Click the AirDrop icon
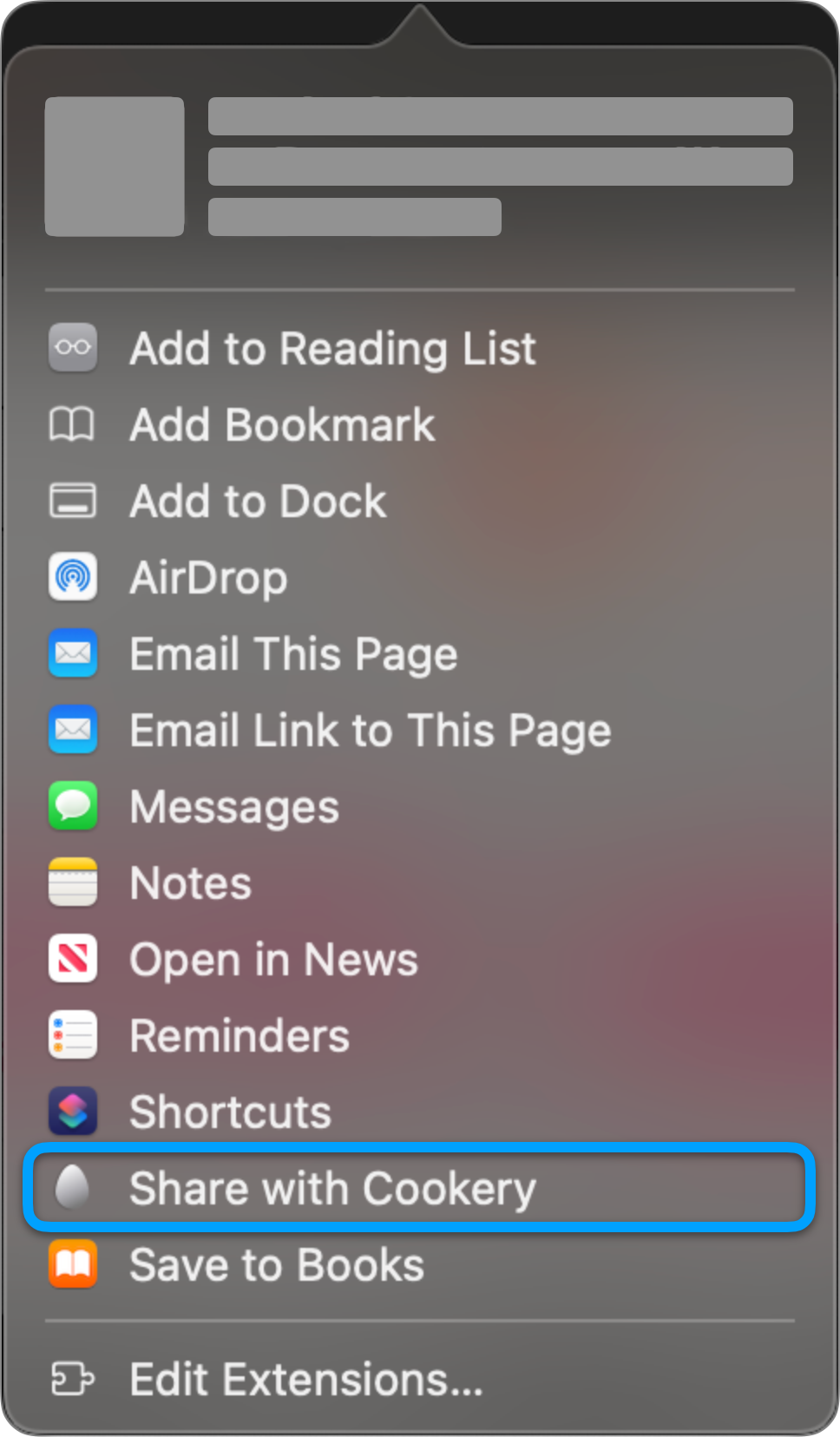The image size is (840, 1437). pos(73,577)
